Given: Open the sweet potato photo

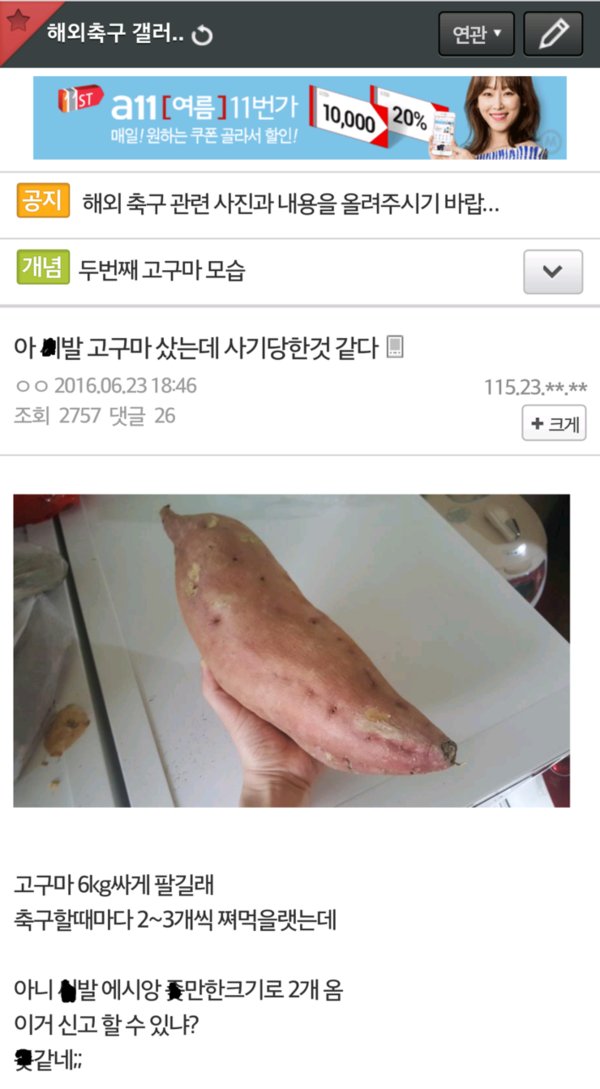Looking at the screenshot, I should tap(292, 651).
